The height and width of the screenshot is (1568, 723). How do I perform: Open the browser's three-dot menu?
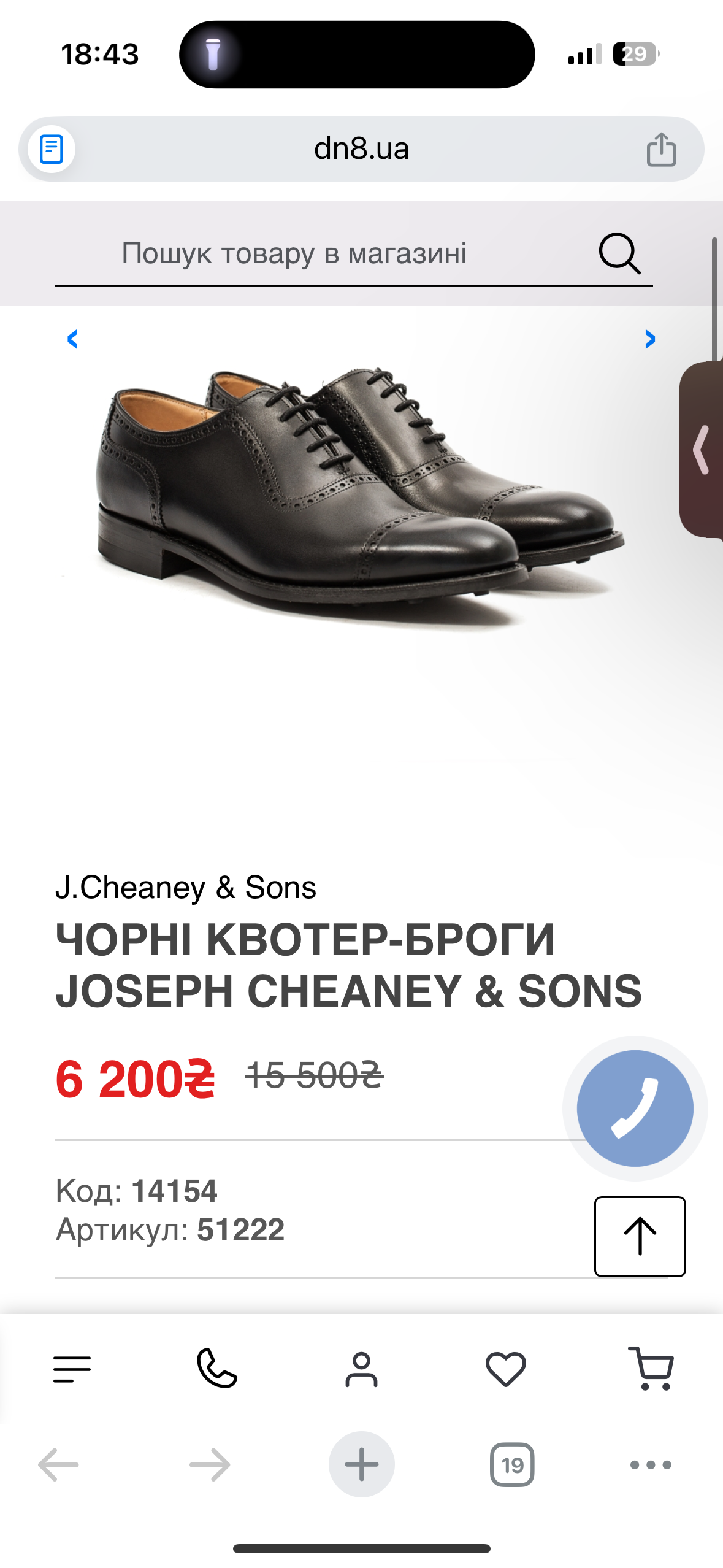pyautogui.click(x=651, y=1465)
